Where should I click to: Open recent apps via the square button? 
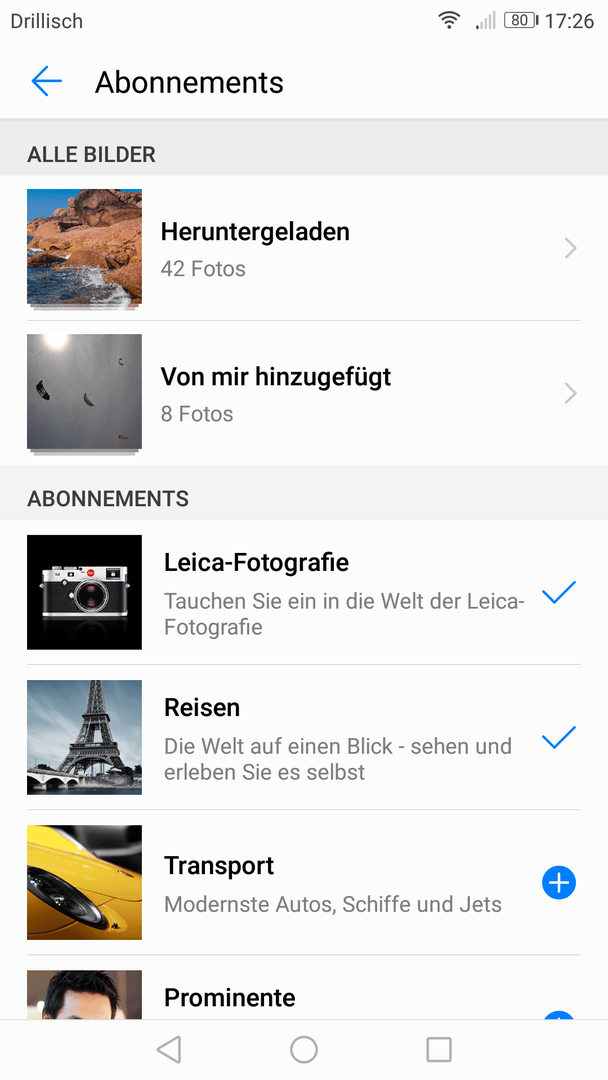click(x=439, y=1050)
